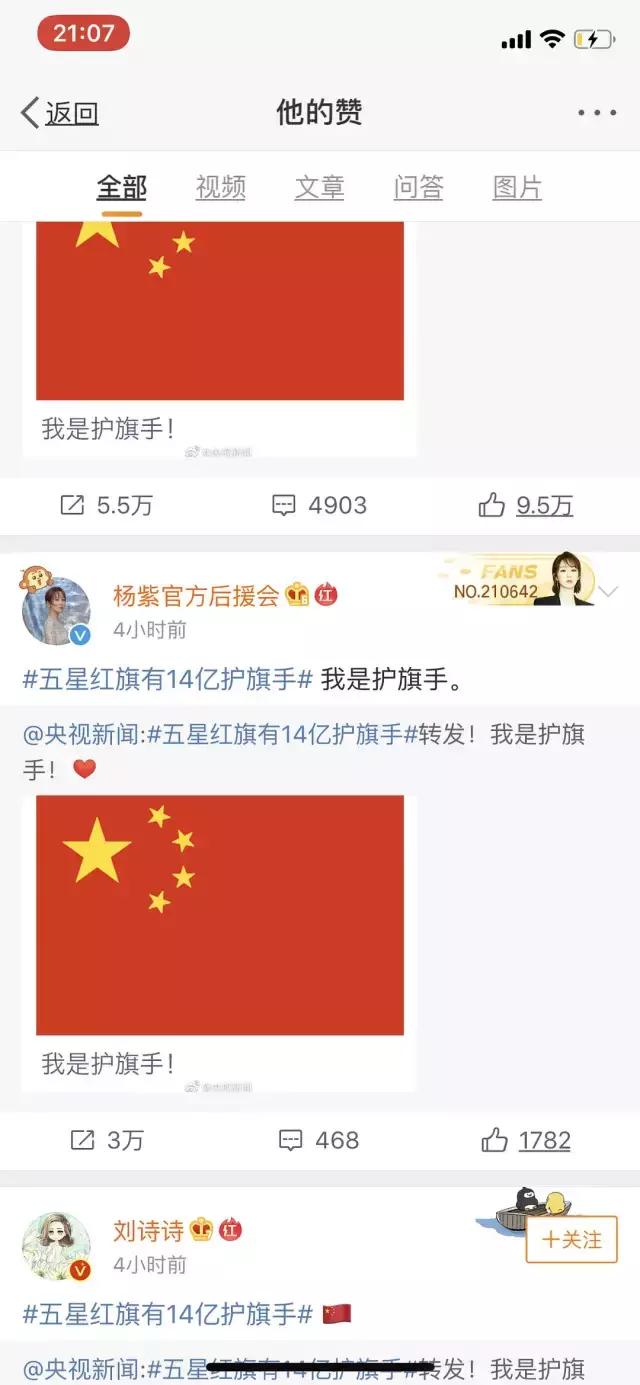Open 刘诗诗's profile avatar

[56, 1246]
